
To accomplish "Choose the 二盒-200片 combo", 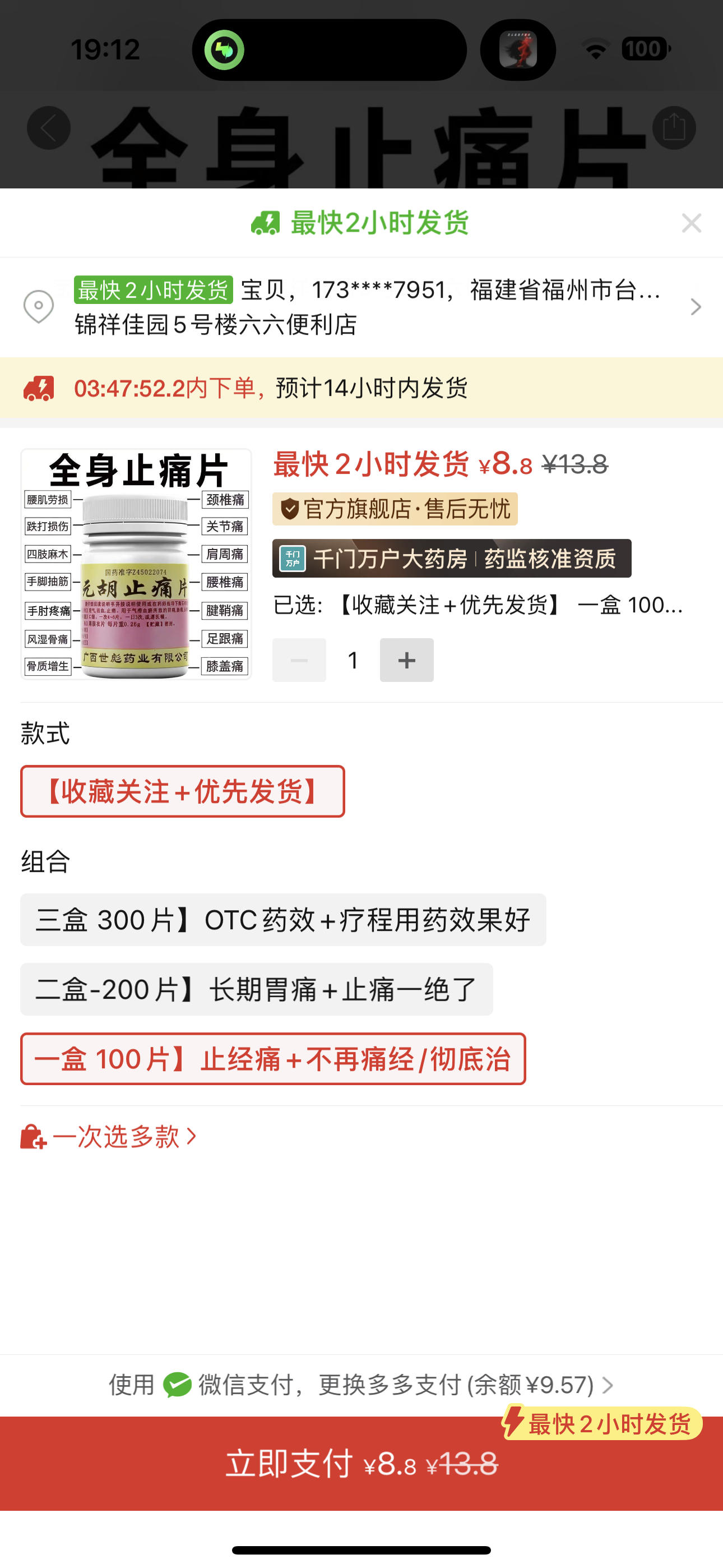I will (256, 989).
